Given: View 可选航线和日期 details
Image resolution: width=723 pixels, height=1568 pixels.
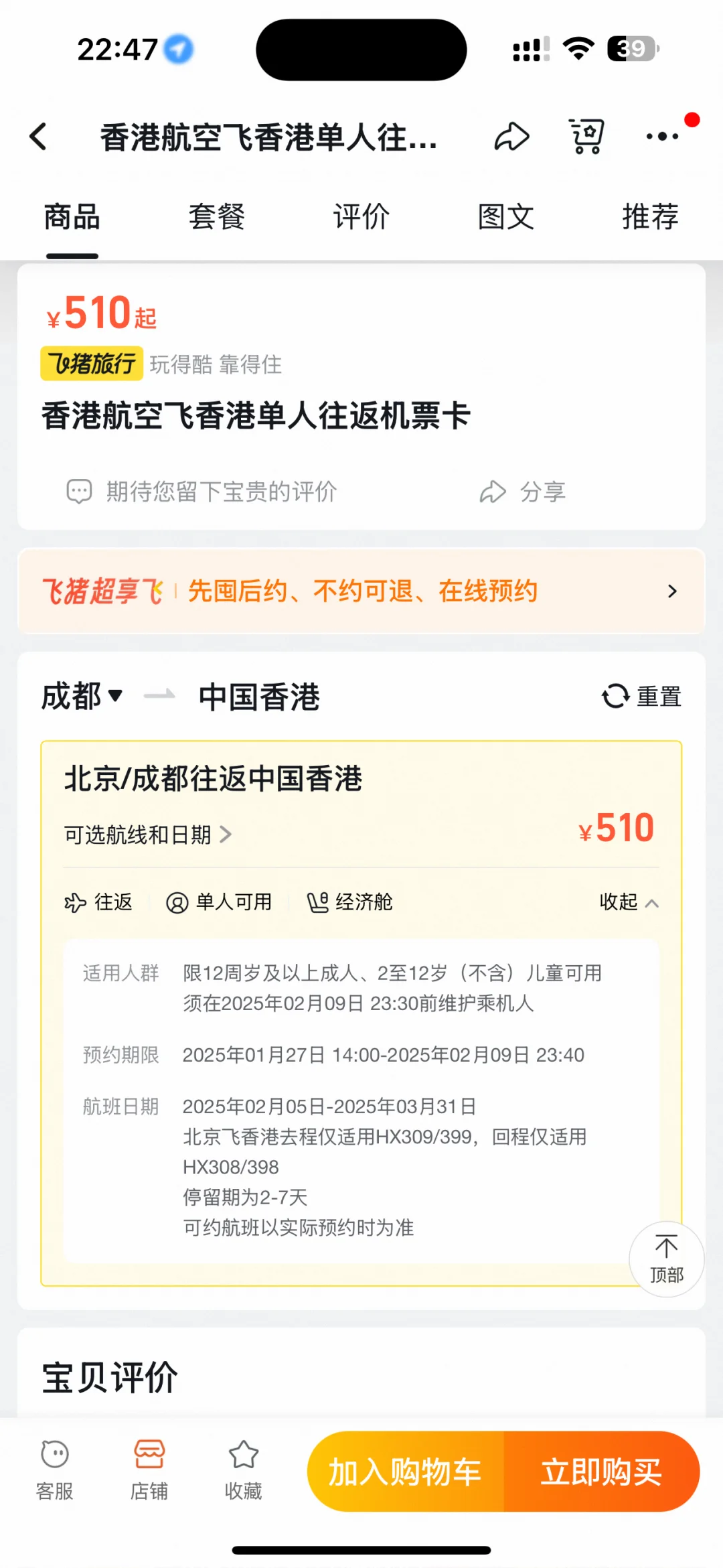Looking at the screenshot, I should pos(148,835).
